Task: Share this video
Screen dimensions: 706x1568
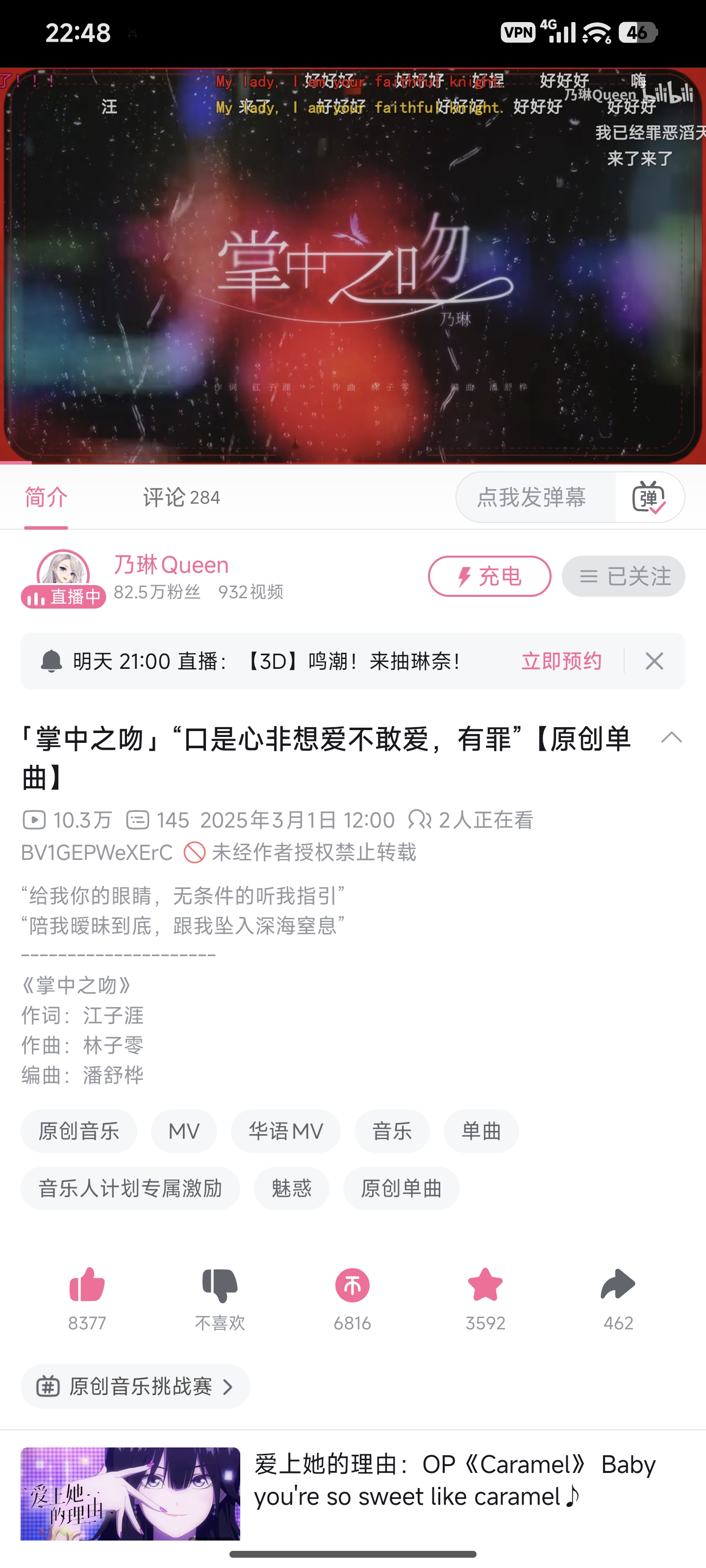Action: point(618,1295)
